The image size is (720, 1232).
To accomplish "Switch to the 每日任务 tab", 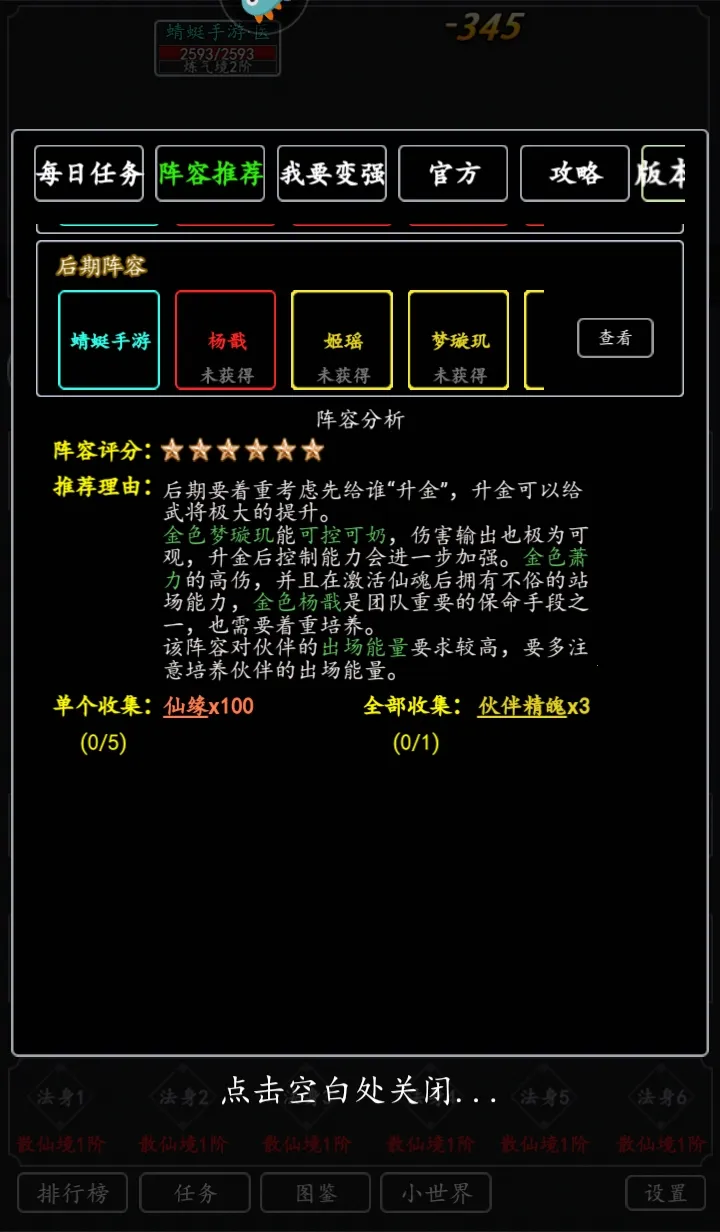I will coord(89,174).
